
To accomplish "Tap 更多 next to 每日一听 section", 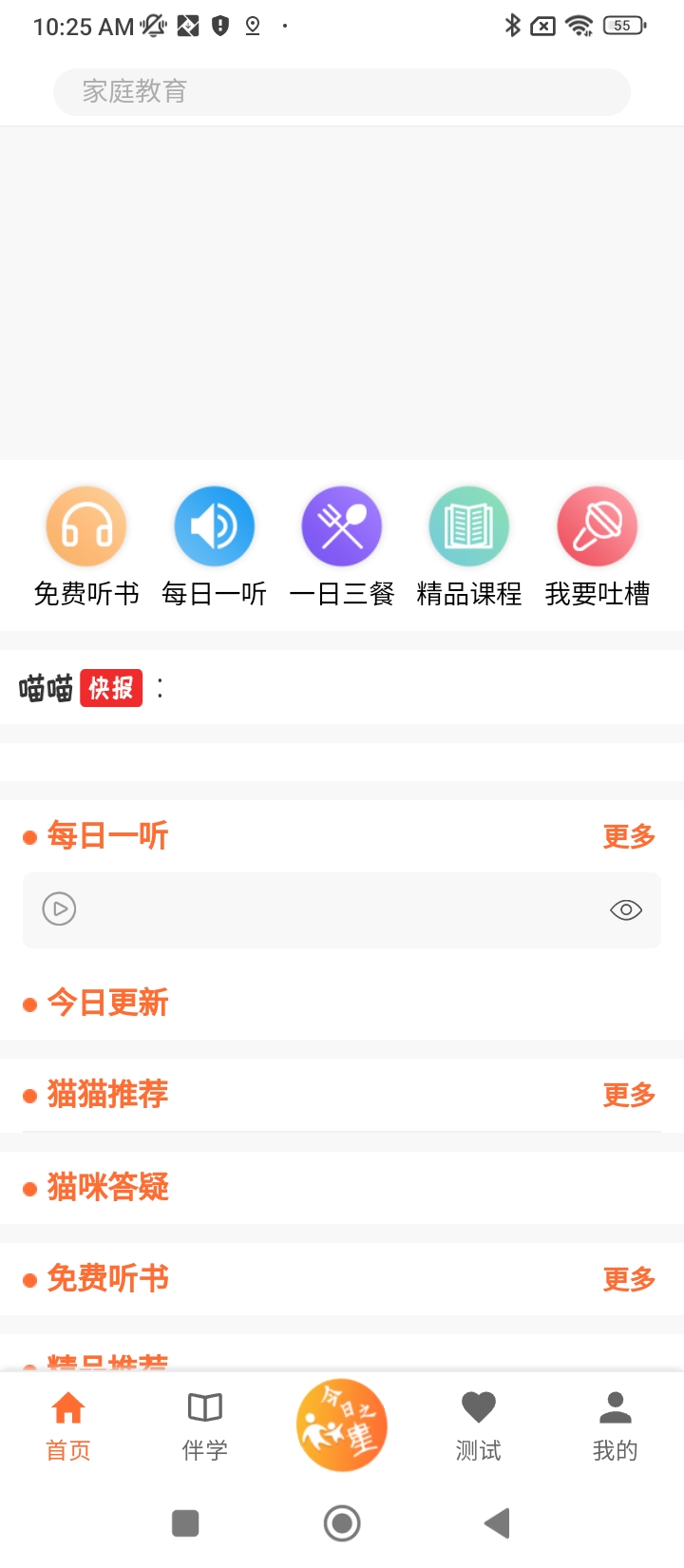I will [x=629, y=836].
